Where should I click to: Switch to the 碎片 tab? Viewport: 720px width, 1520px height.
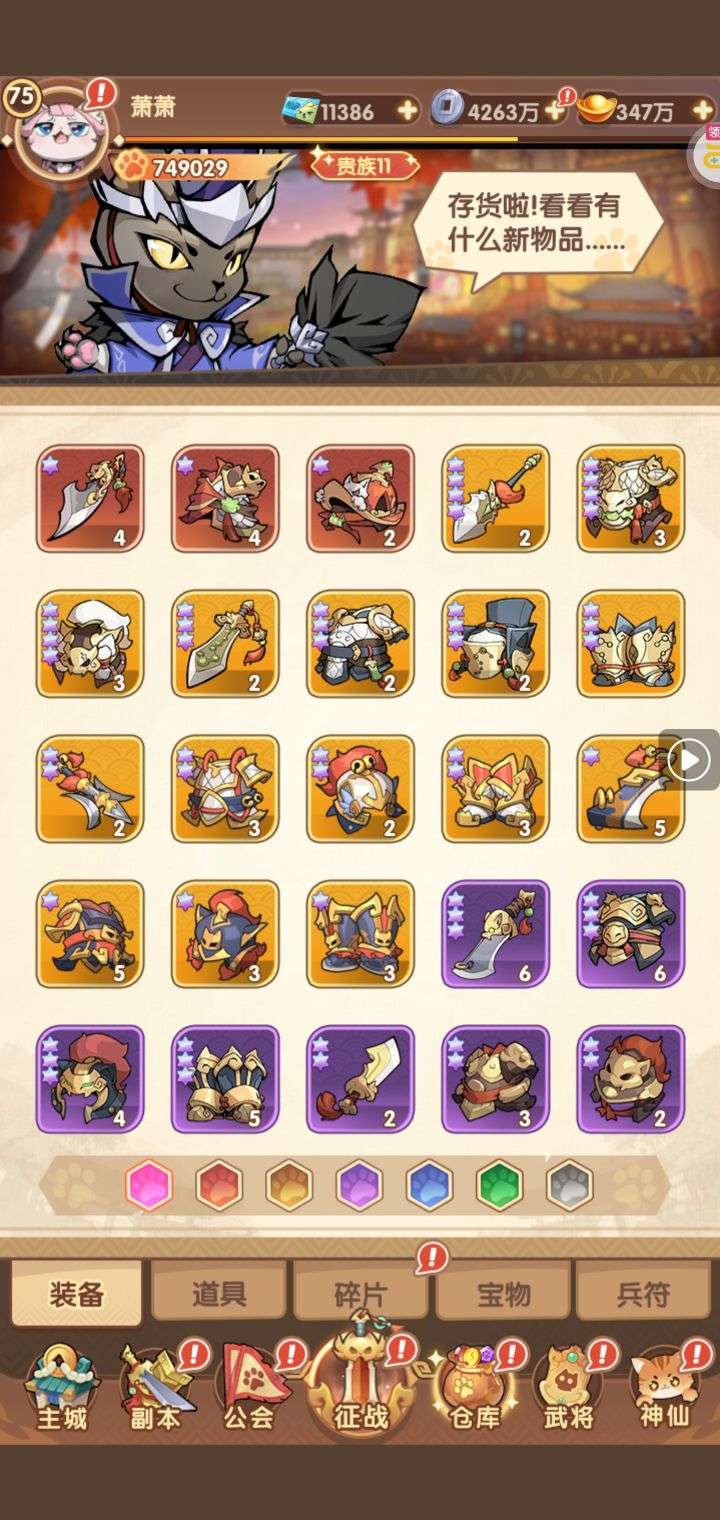pyautogui.click(x=360, y=1293)
